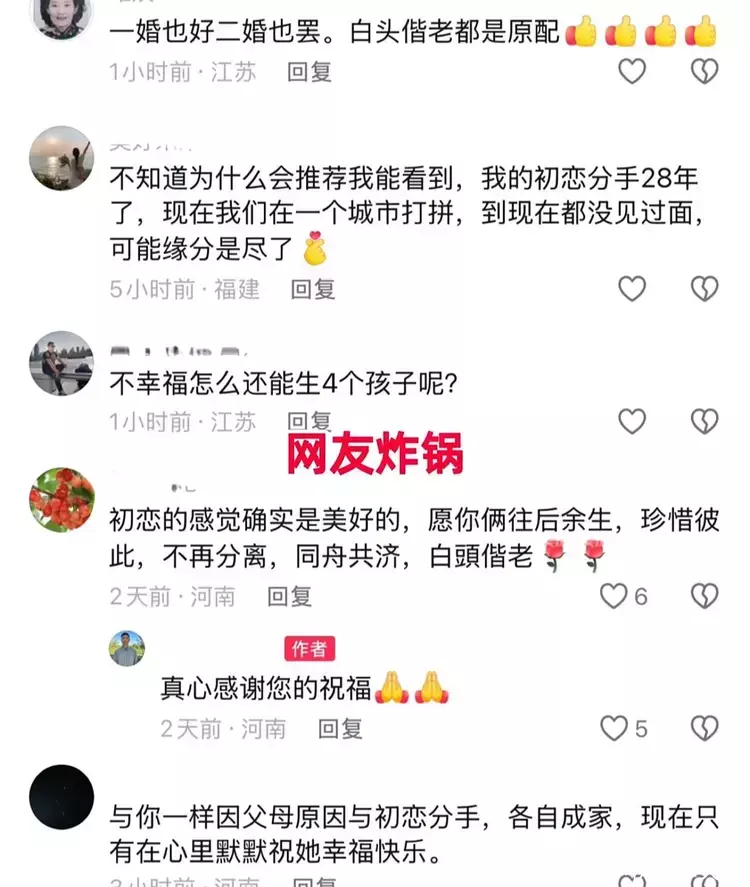Open the author's avatar beside 作者 tag
Screen dimensions: 750x887
(127, 649)
